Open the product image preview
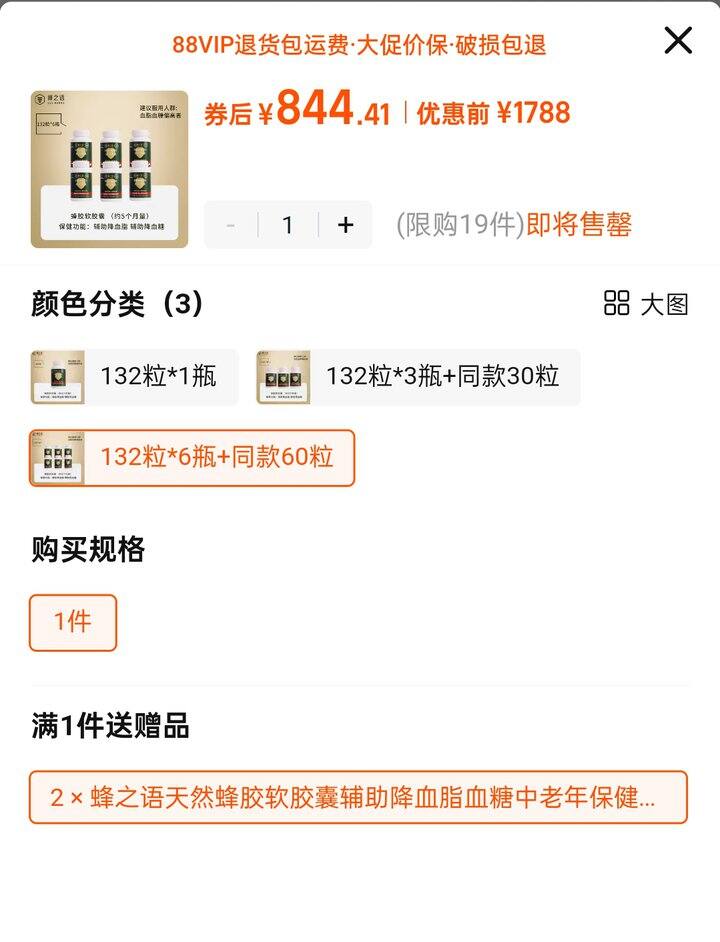The width and height of the screenshot is (720, 942). point(110,169)
